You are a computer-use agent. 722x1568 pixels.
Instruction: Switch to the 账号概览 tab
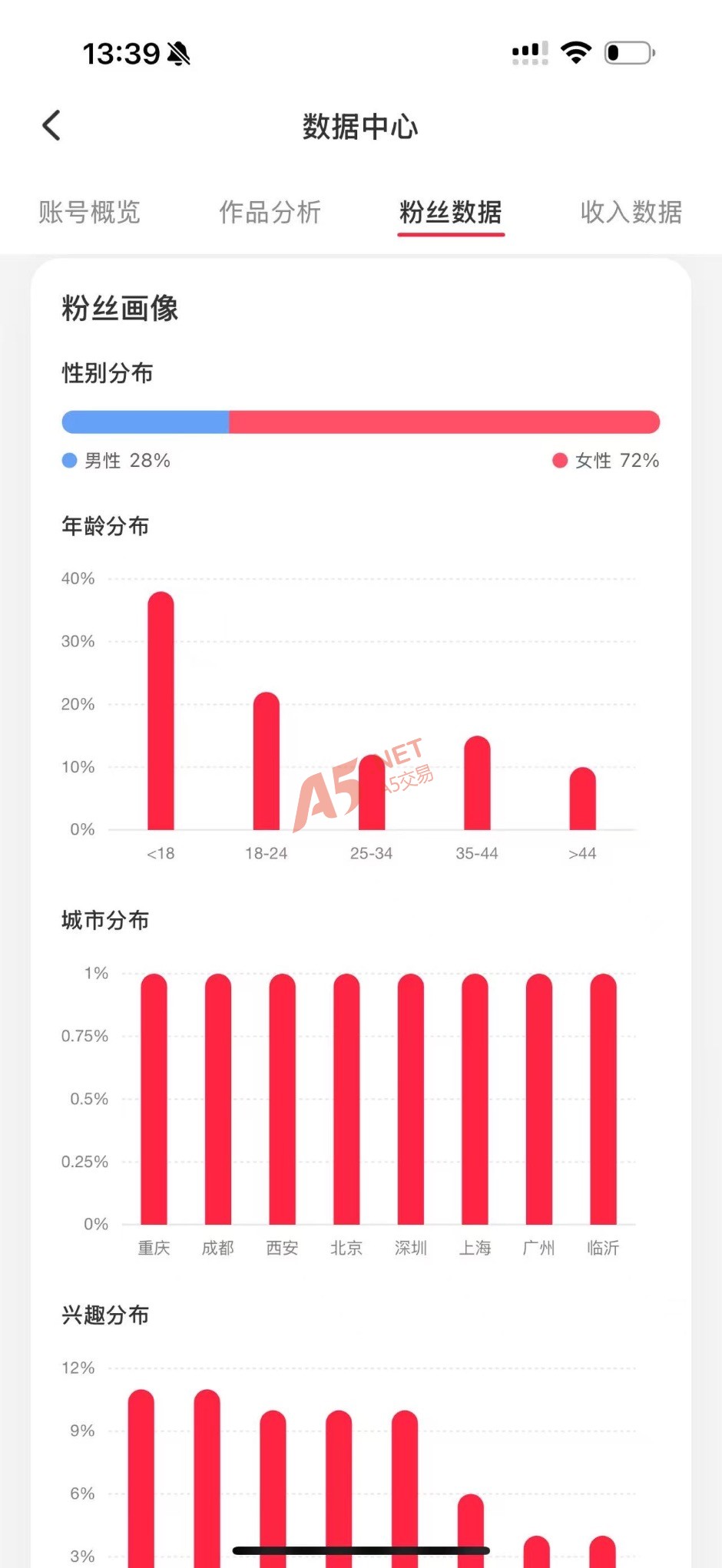point(89,212)
